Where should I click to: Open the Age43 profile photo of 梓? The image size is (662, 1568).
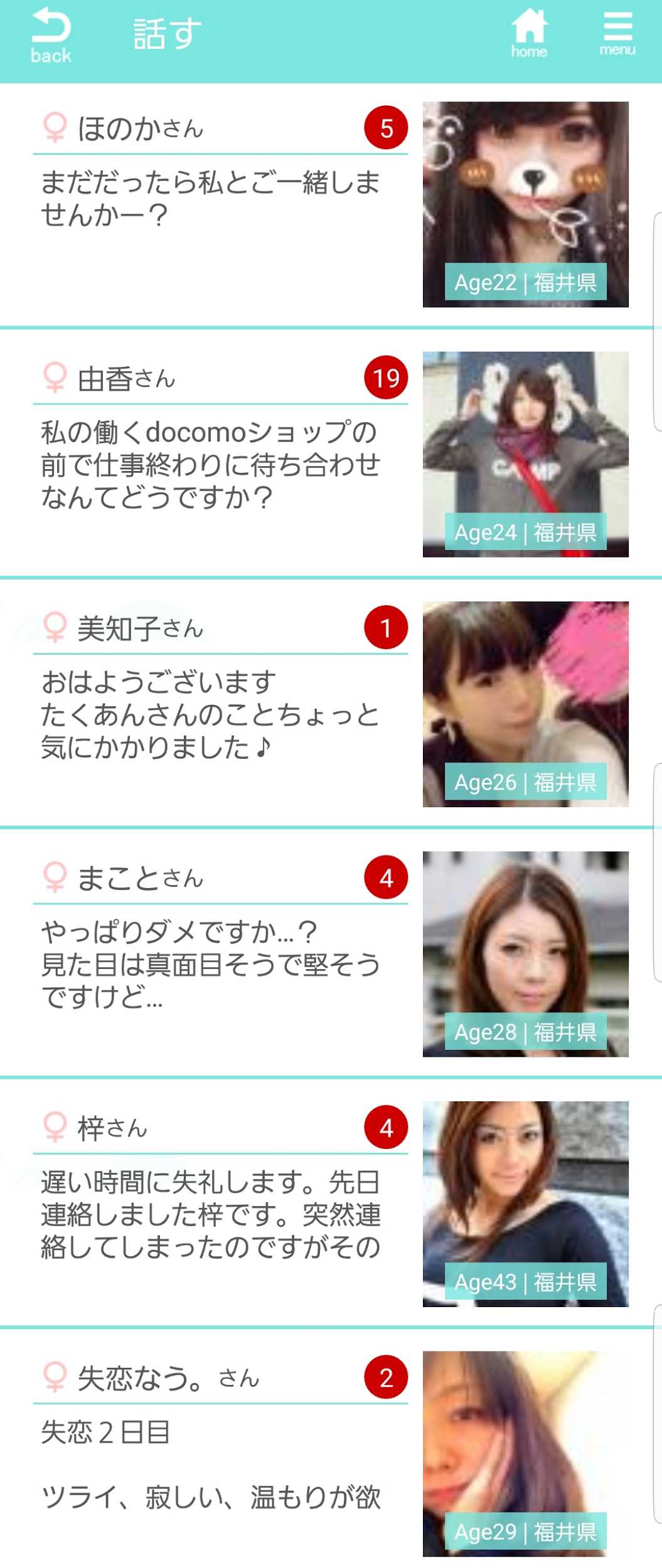tap(525, 1204)
